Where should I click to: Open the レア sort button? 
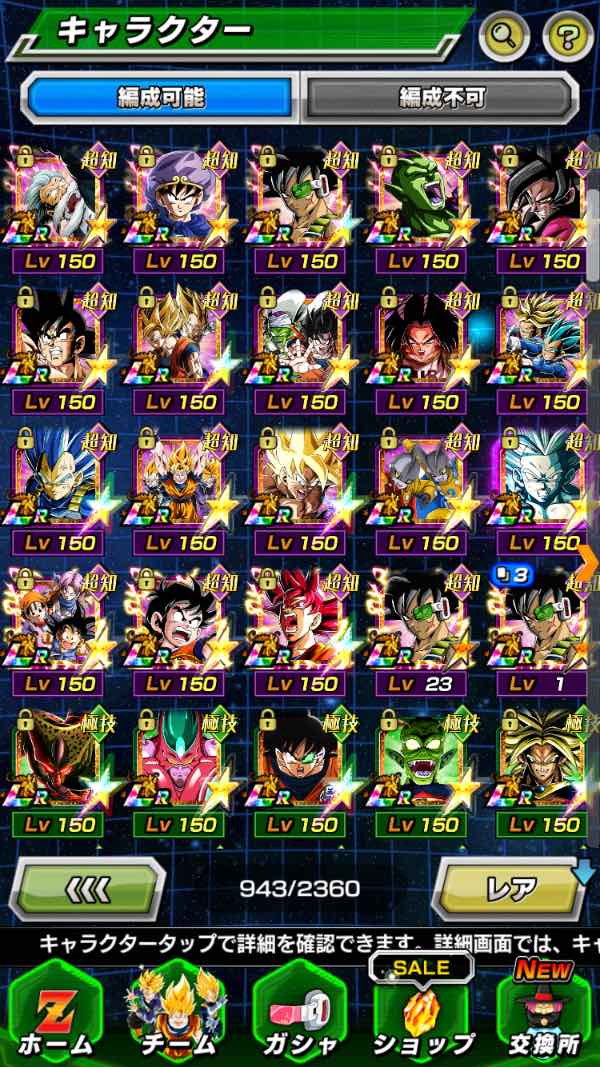(510, 888)
